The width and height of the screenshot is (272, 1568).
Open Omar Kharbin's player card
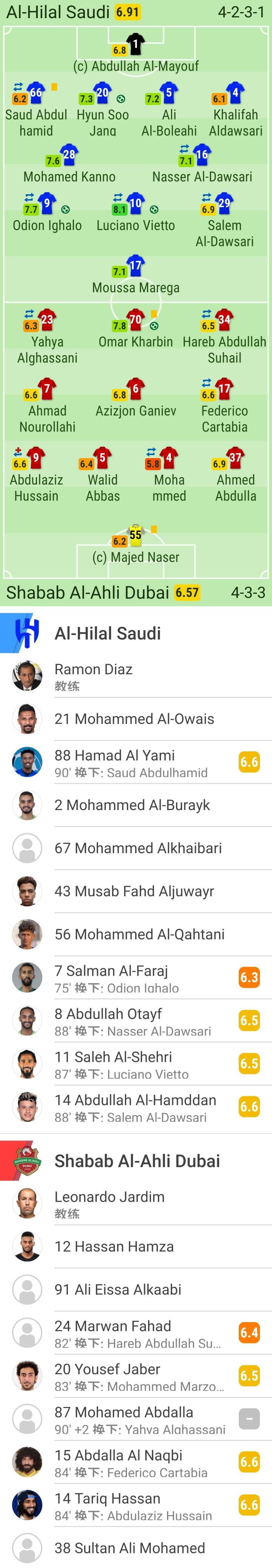click(136, 330)
